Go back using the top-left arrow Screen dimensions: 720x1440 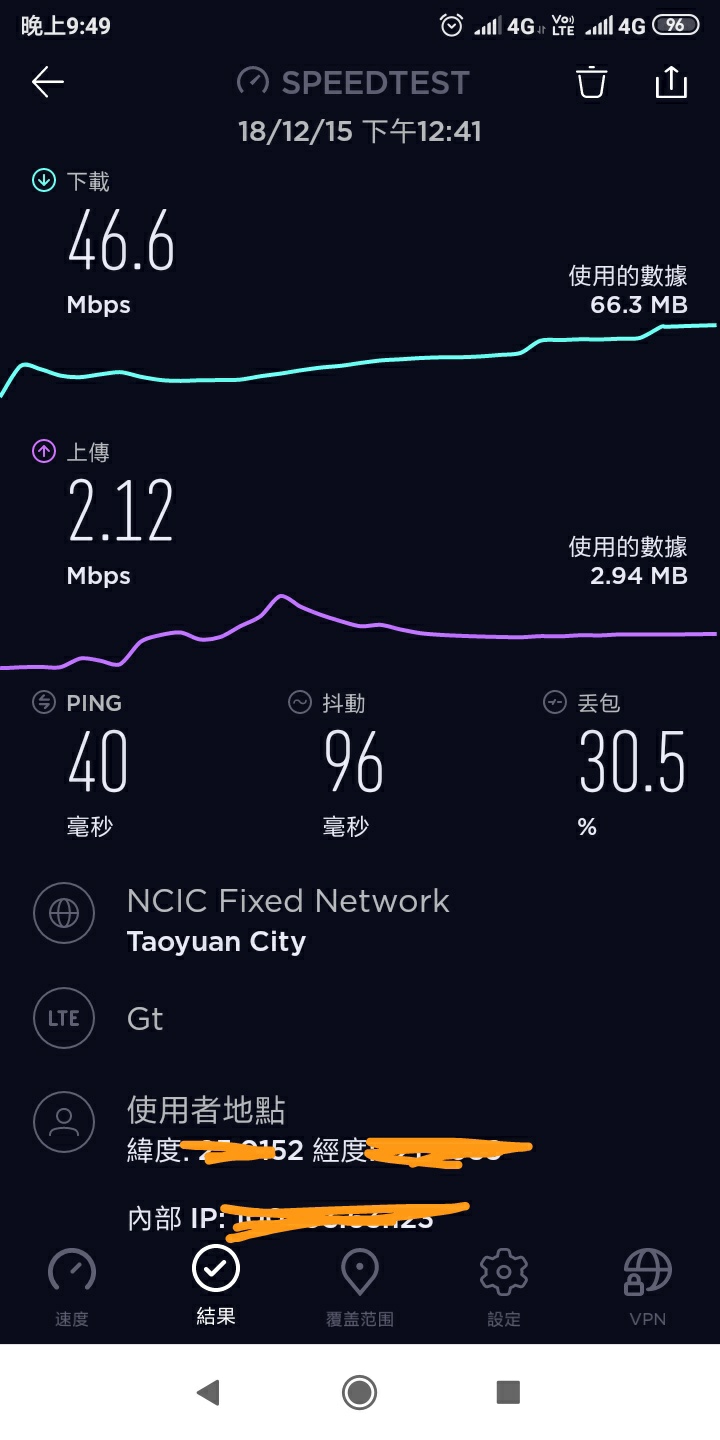point(47,82)
